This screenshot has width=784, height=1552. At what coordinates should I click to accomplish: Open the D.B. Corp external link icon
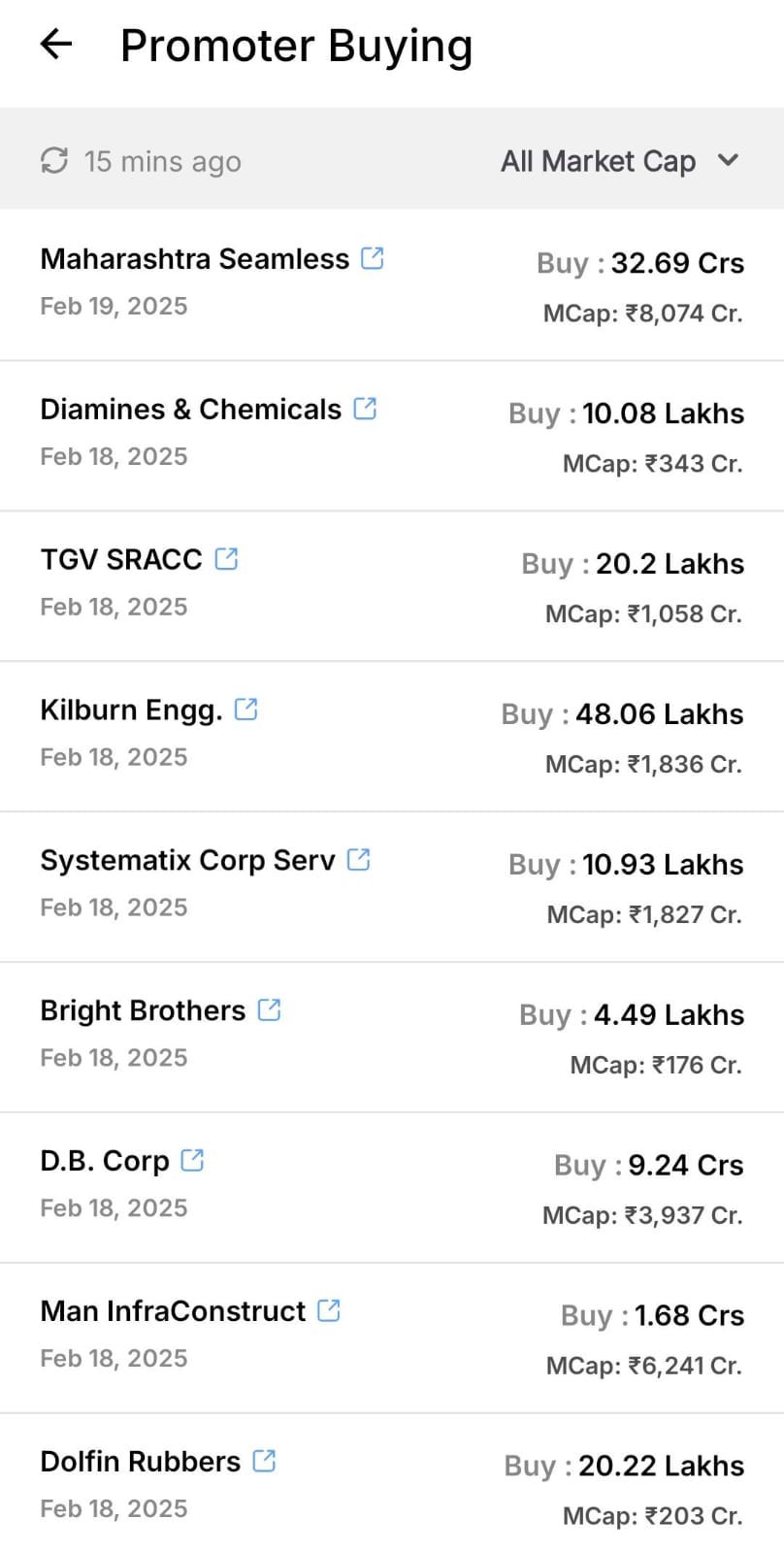tap(193, 1161)
